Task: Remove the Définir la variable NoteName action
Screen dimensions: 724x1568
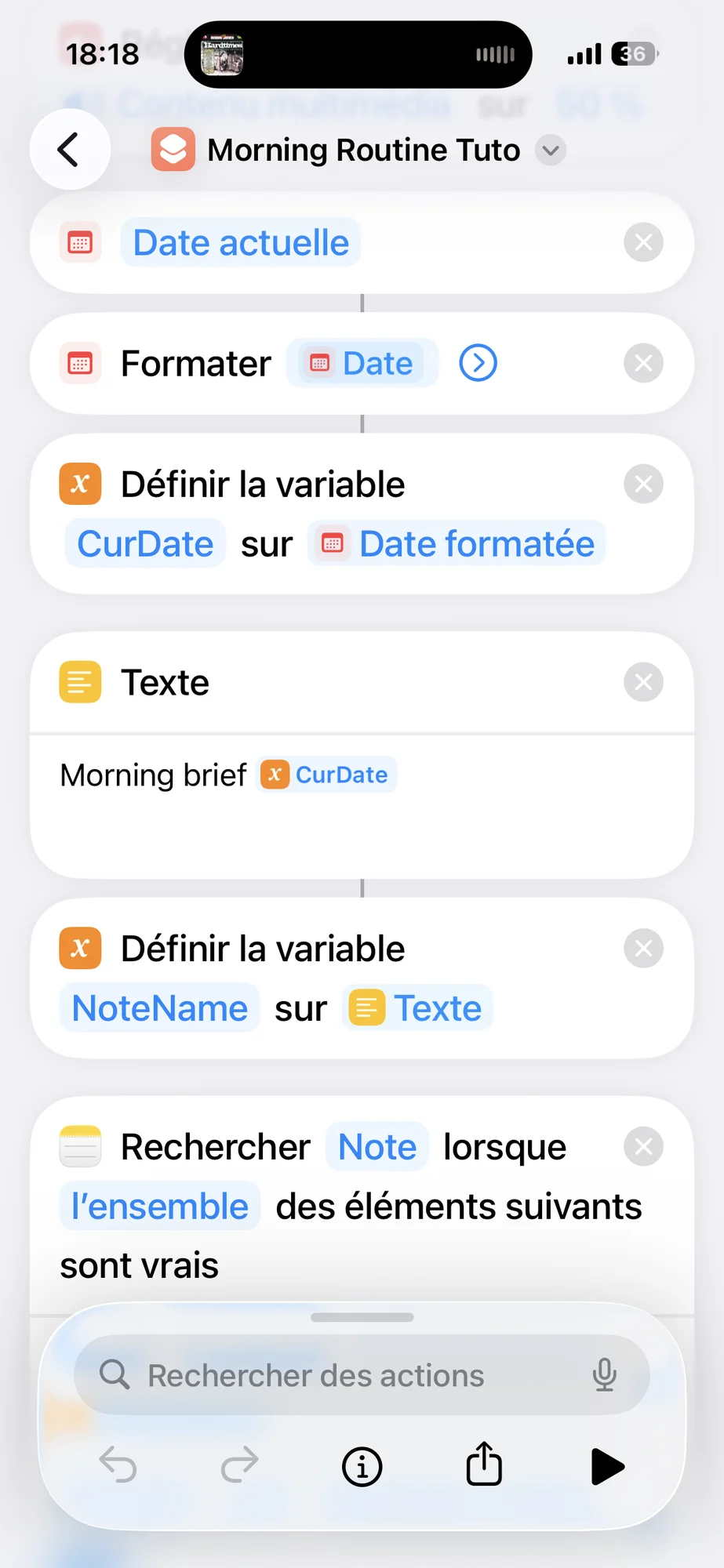Action: pos(643,949)
